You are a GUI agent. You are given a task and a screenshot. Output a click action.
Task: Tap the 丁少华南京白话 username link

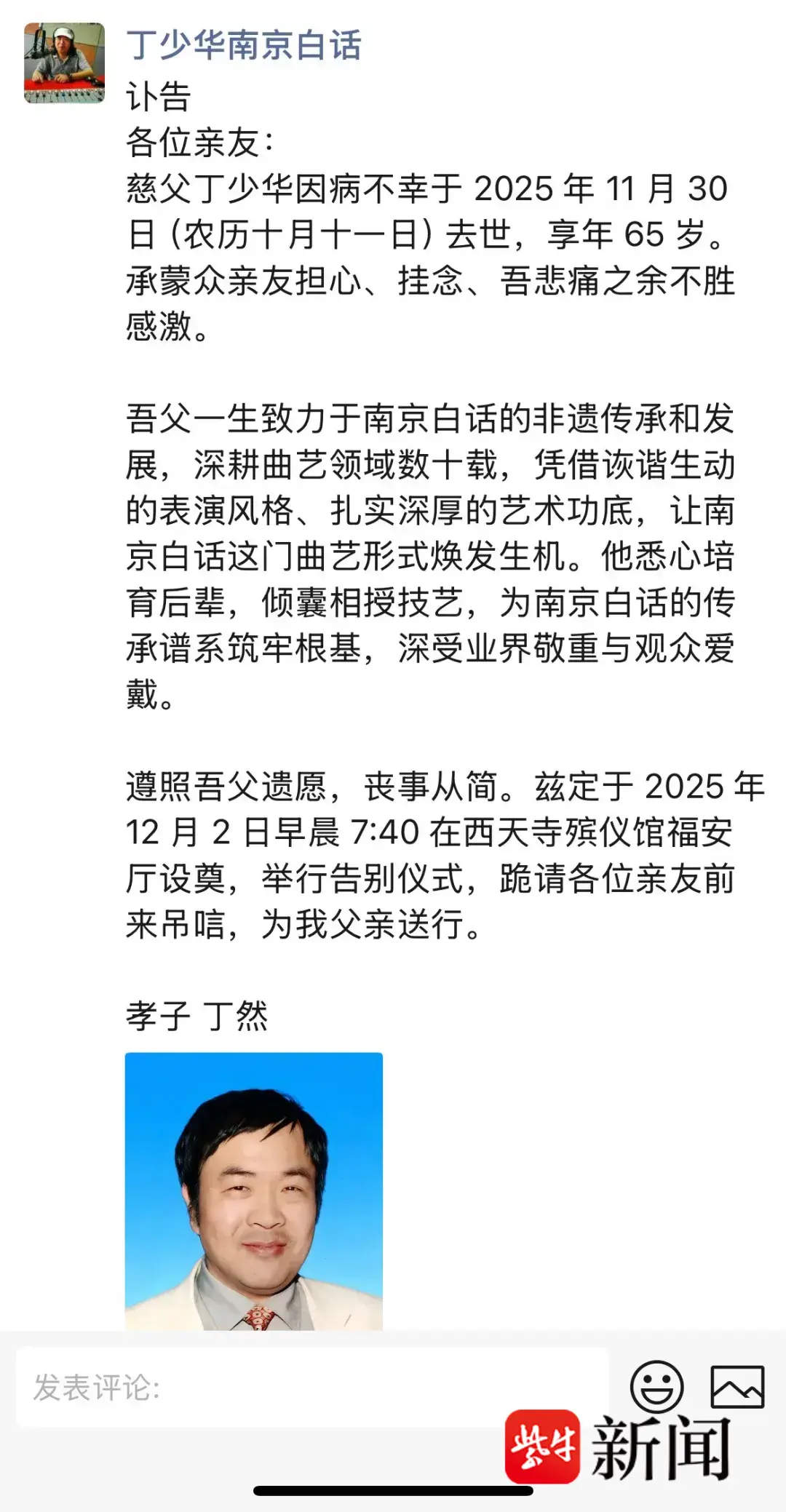(x=243, y=45)
